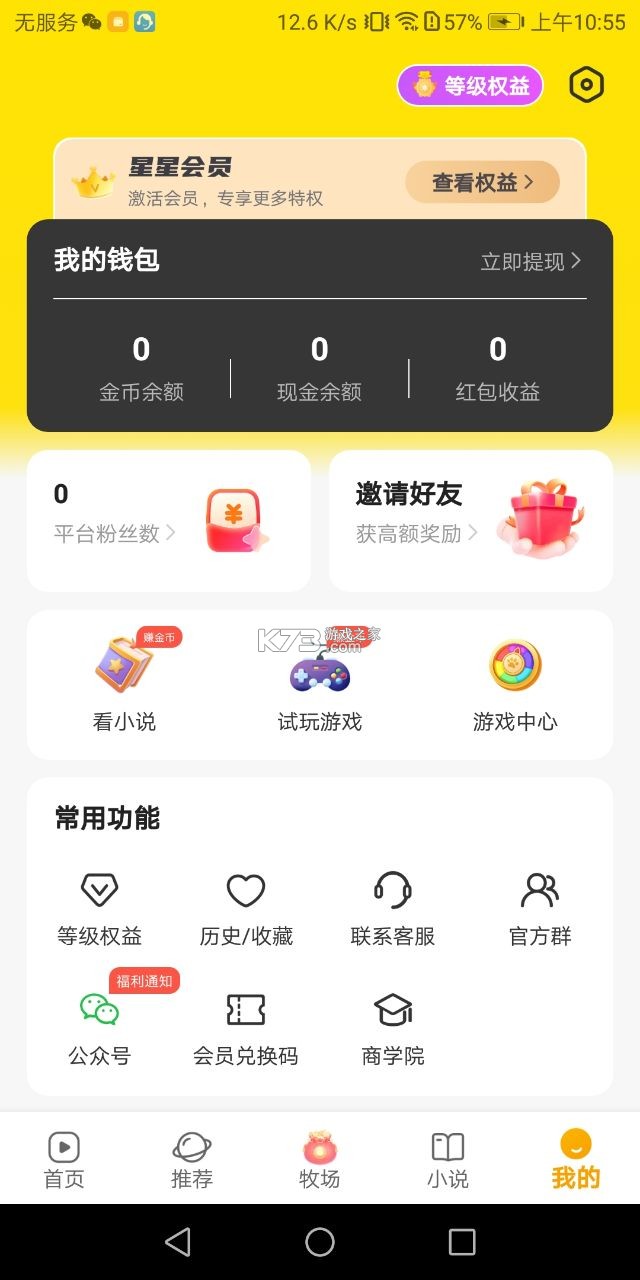Open 官方群

tap(540, 908)
